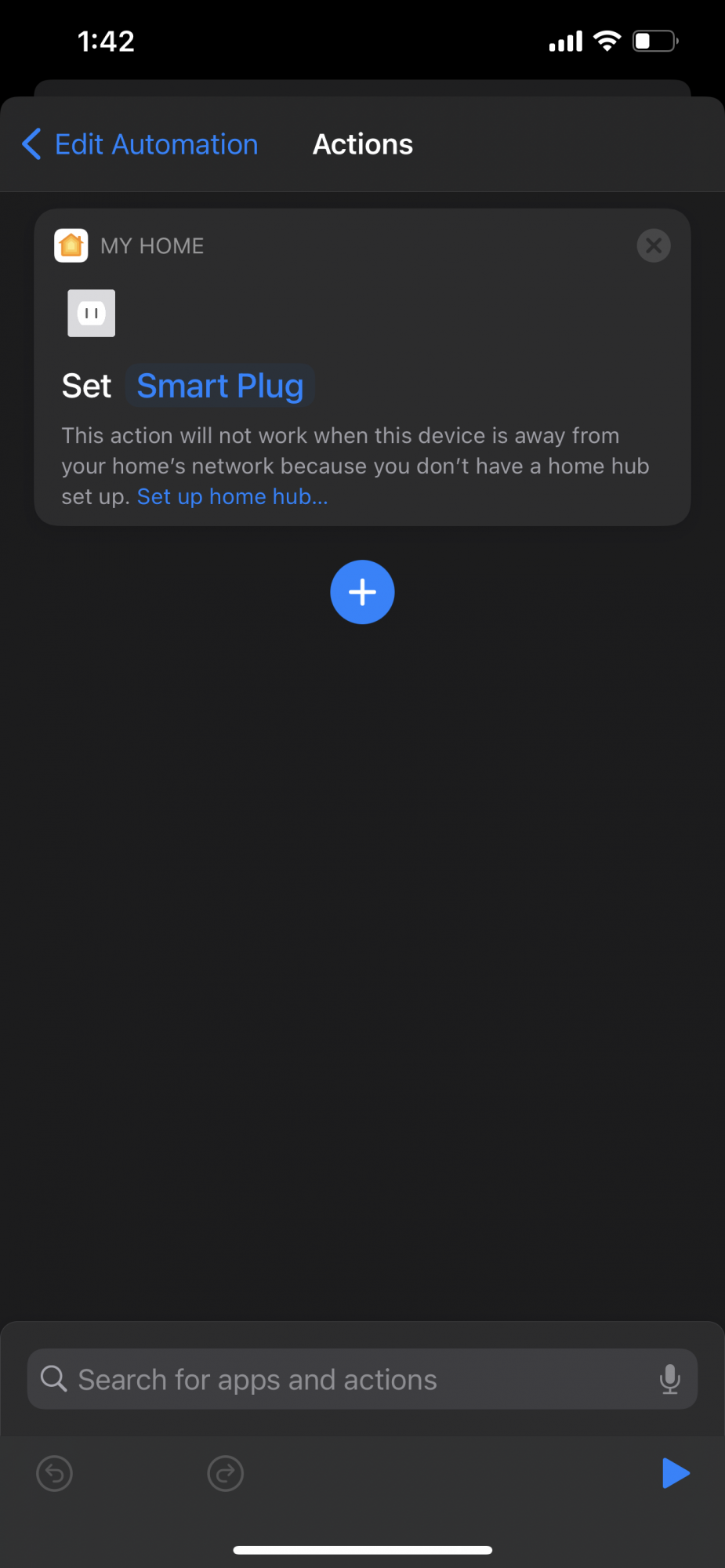
Task: Go back to Edit Automation
Action: click(x=140, y=144)
